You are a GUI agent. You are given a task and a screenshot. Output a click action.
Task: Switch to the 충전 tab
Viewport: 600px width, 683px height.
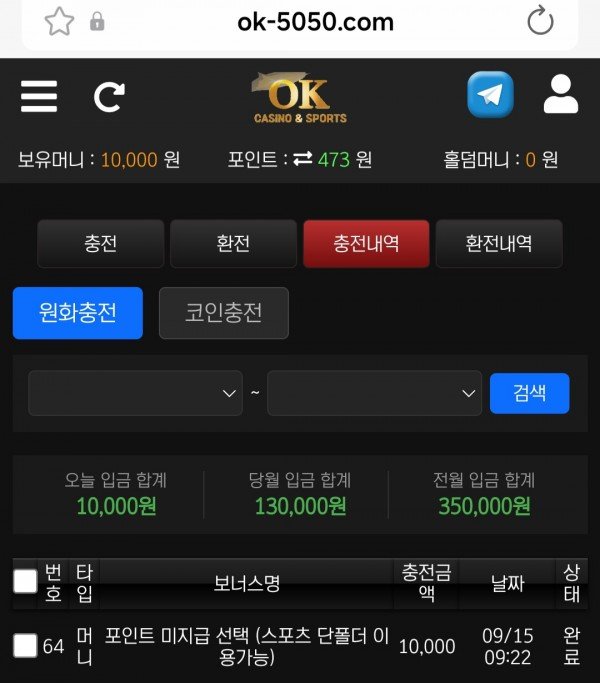100,244
